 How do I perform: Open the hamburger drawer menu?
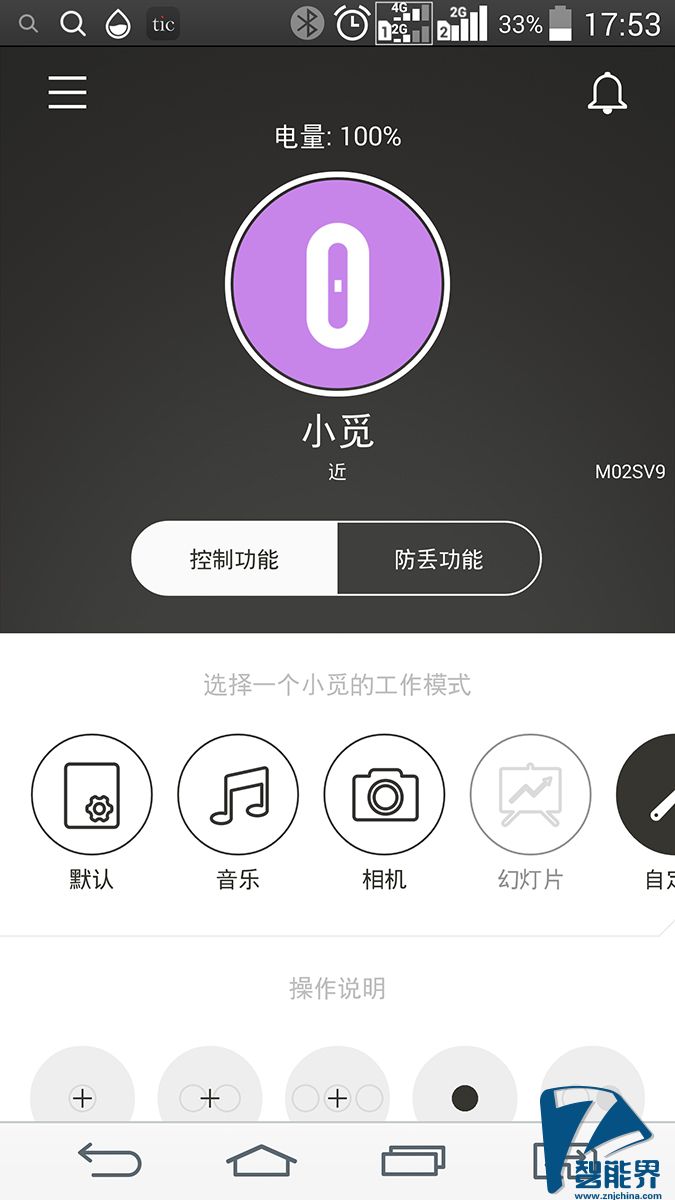click(x=67, y=93)
